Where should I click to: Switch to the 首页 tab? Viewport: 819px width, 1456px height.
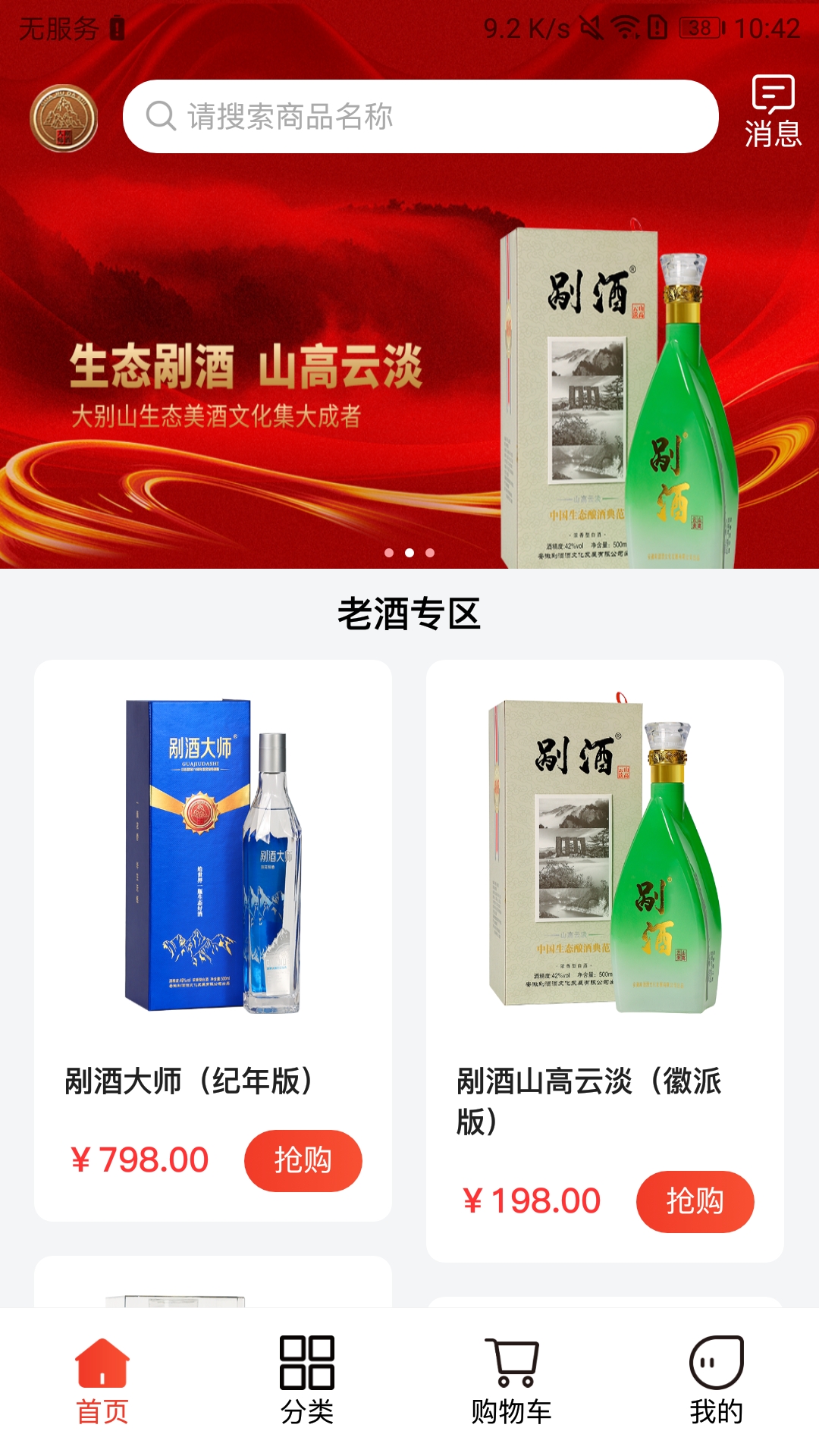coord(102,1380)
